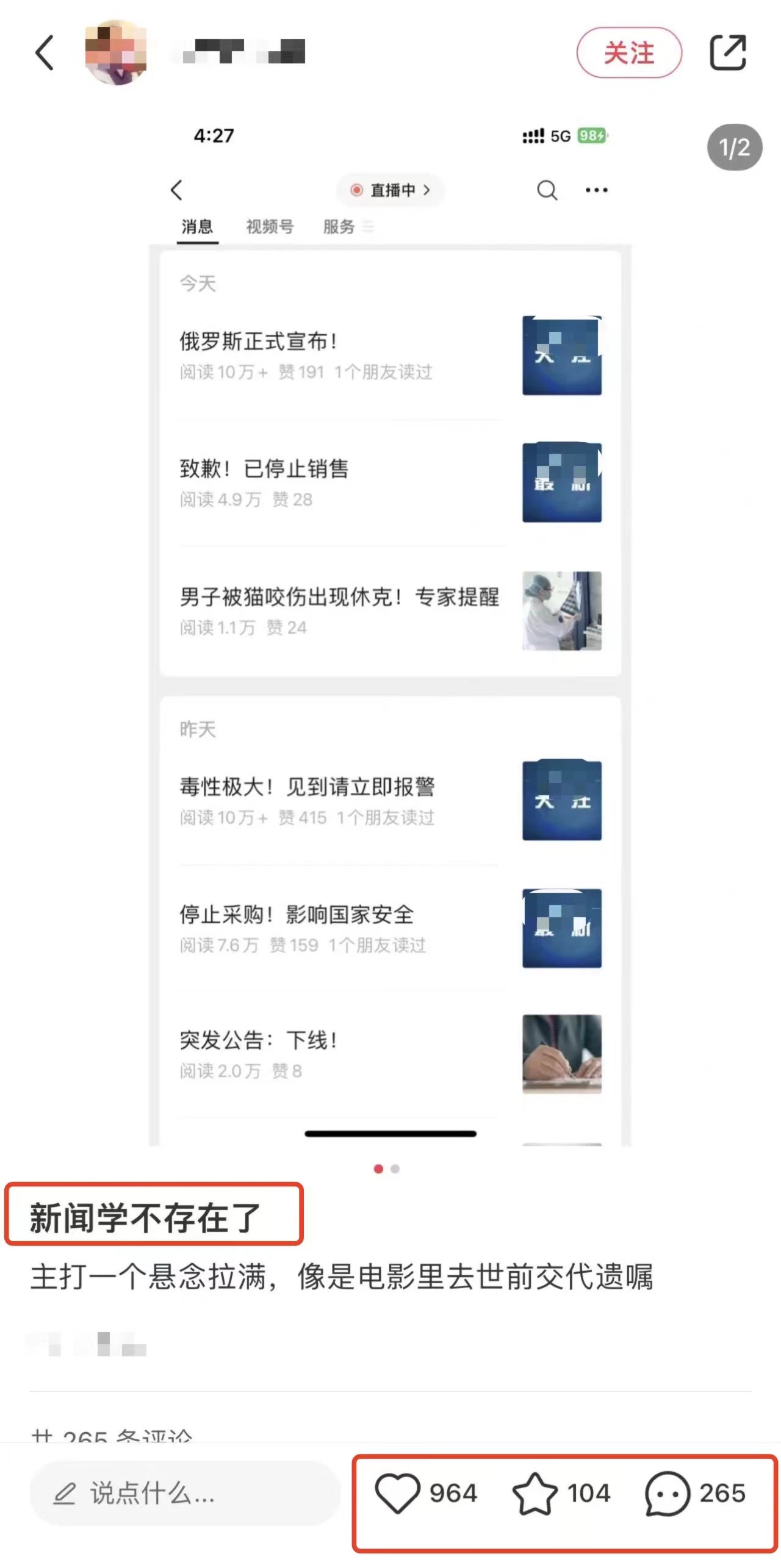Tap the red live broadcast dot badge
Image resolution: width=781 pixels, height=1568 pixels.
[x=356, y=190]
